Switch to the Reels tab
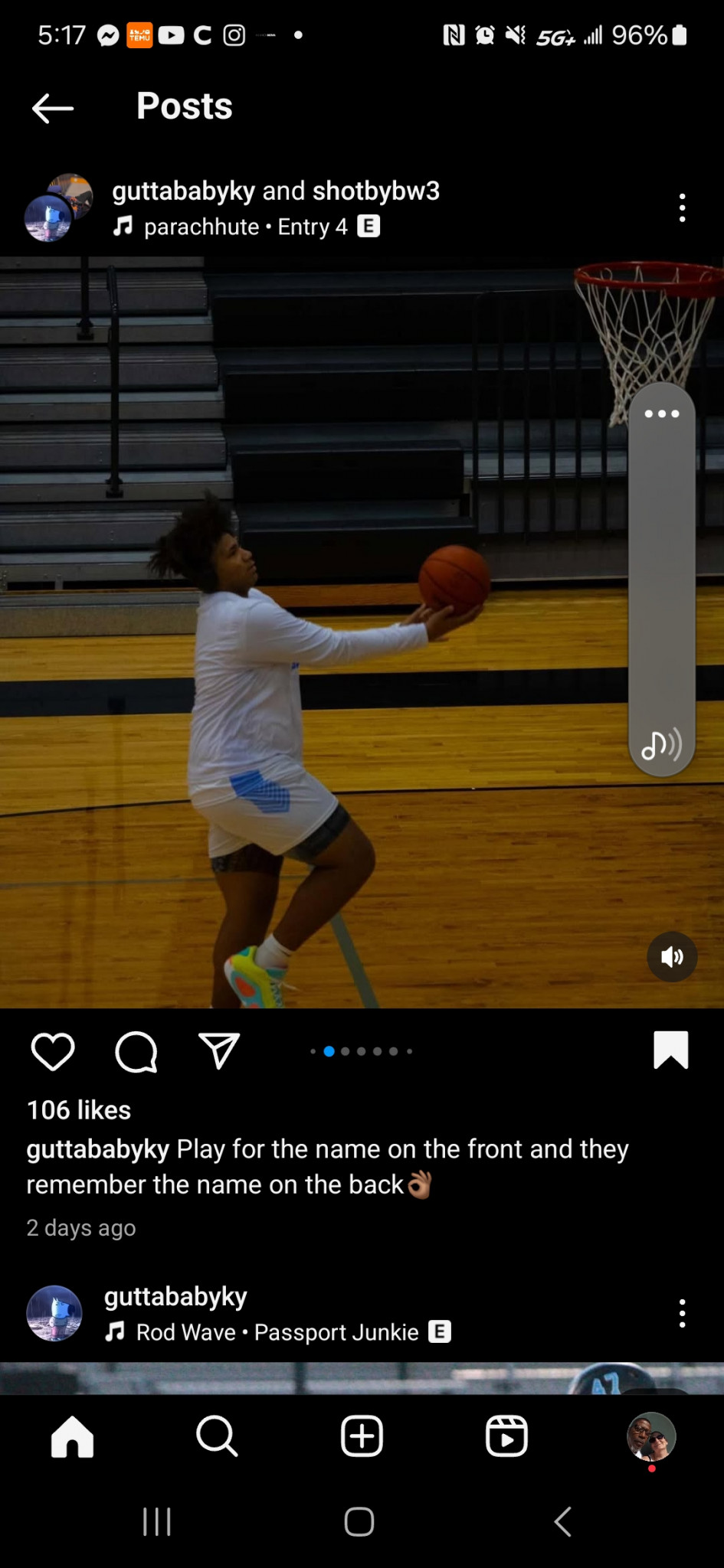Image resolution: width=724 pixels, height=1568 pixels. point(506,1436)
